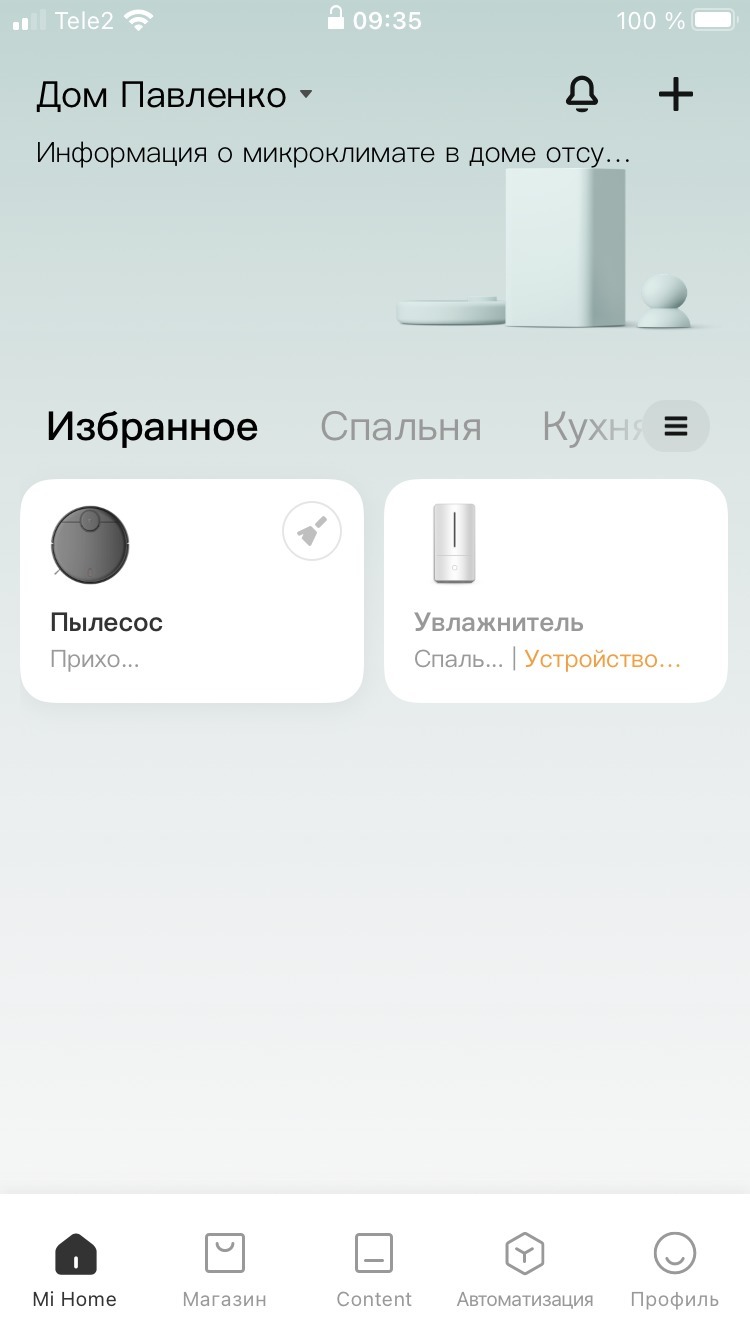
Task: Switch to the Спальня room tab
Action: click(x=400, y=427)
